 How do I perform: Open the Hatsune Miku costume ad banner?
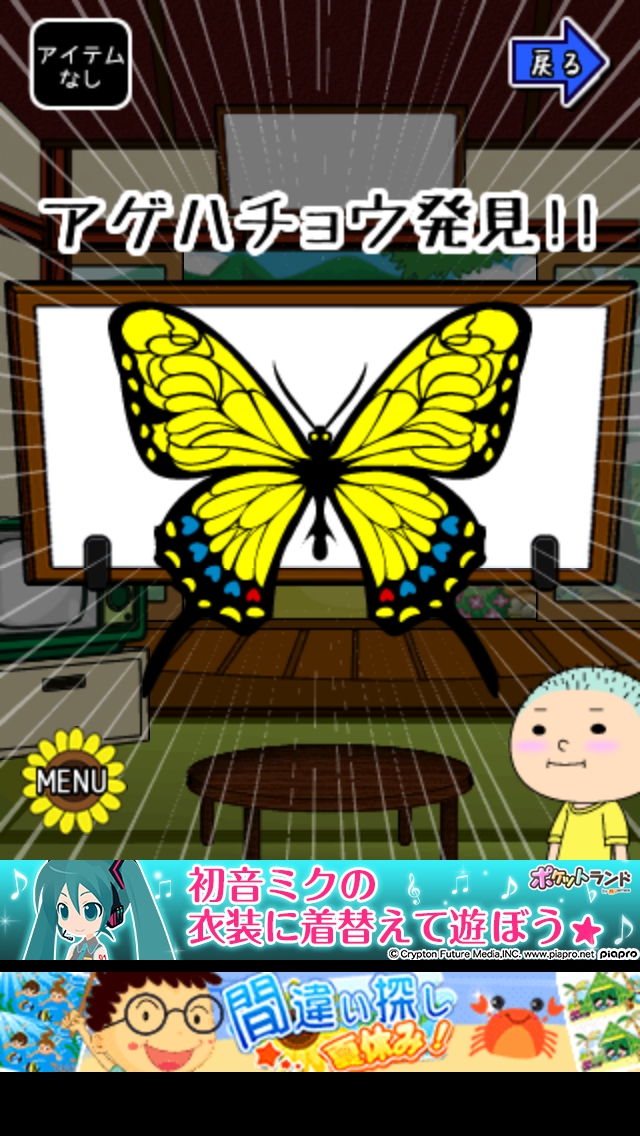click(x=320, y=910)
